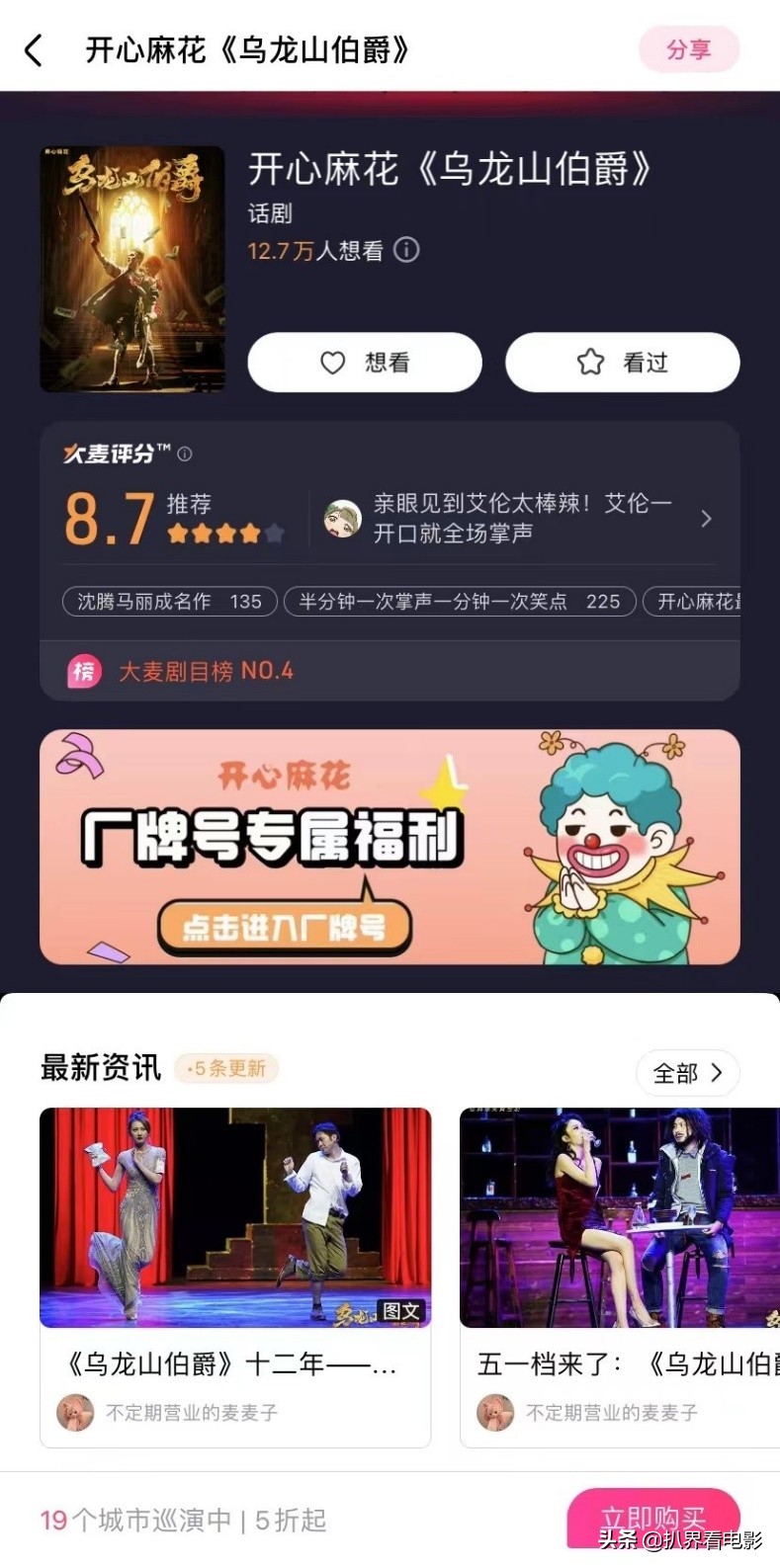Toggle 想看 for this show
The image size is (780, 1568).
coord(364,363)
